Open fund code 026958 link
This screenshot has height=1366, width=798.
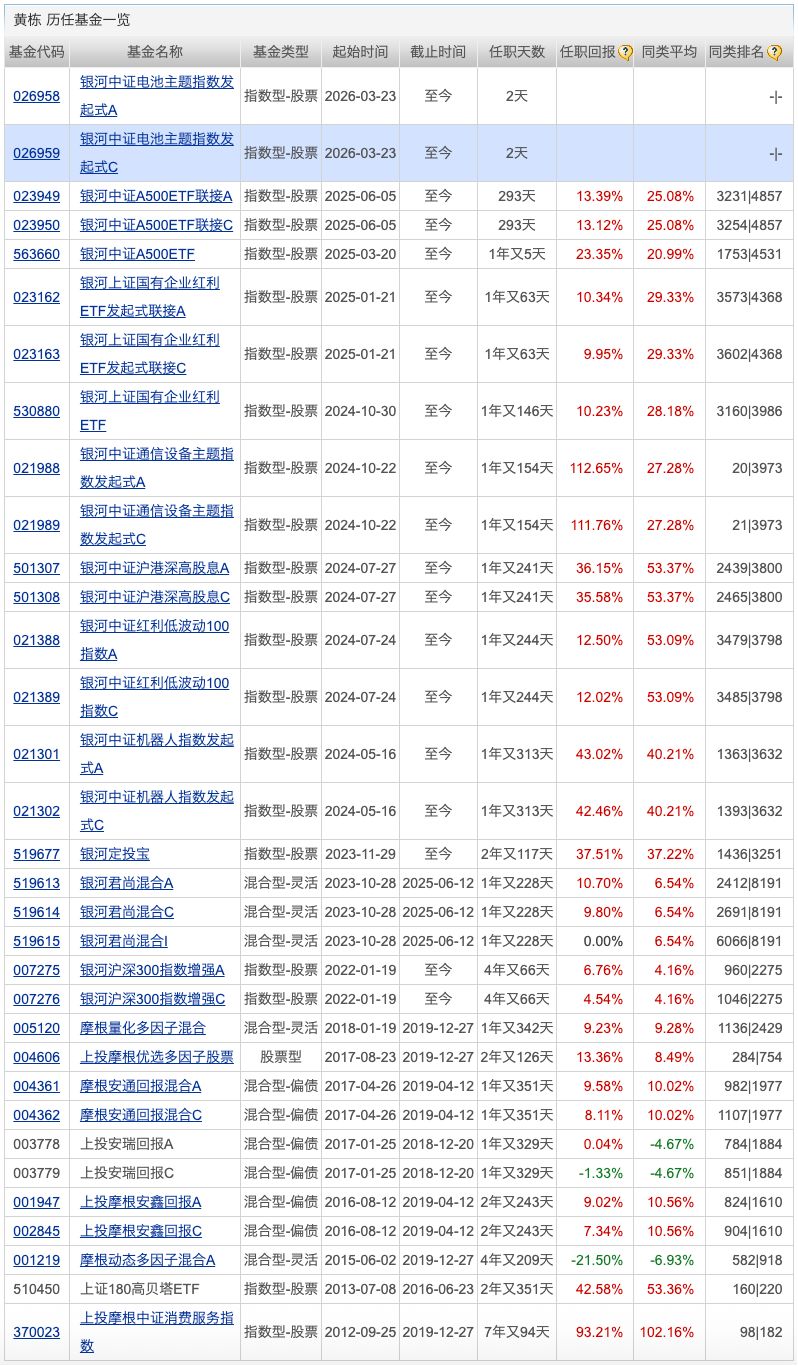[x=36, y=96]
